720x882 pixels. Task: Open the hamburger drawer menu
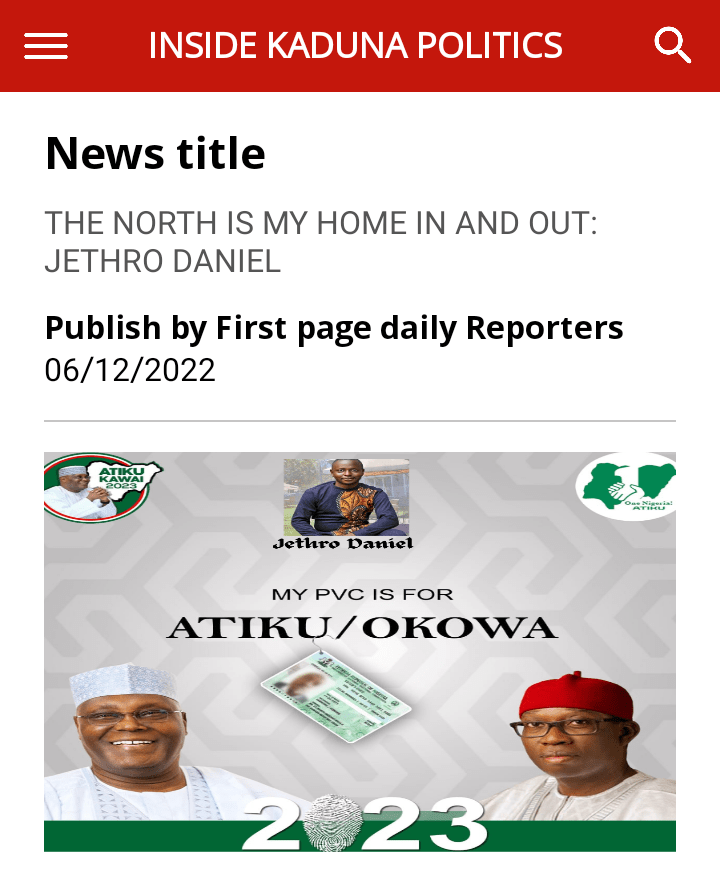point(46,46)
